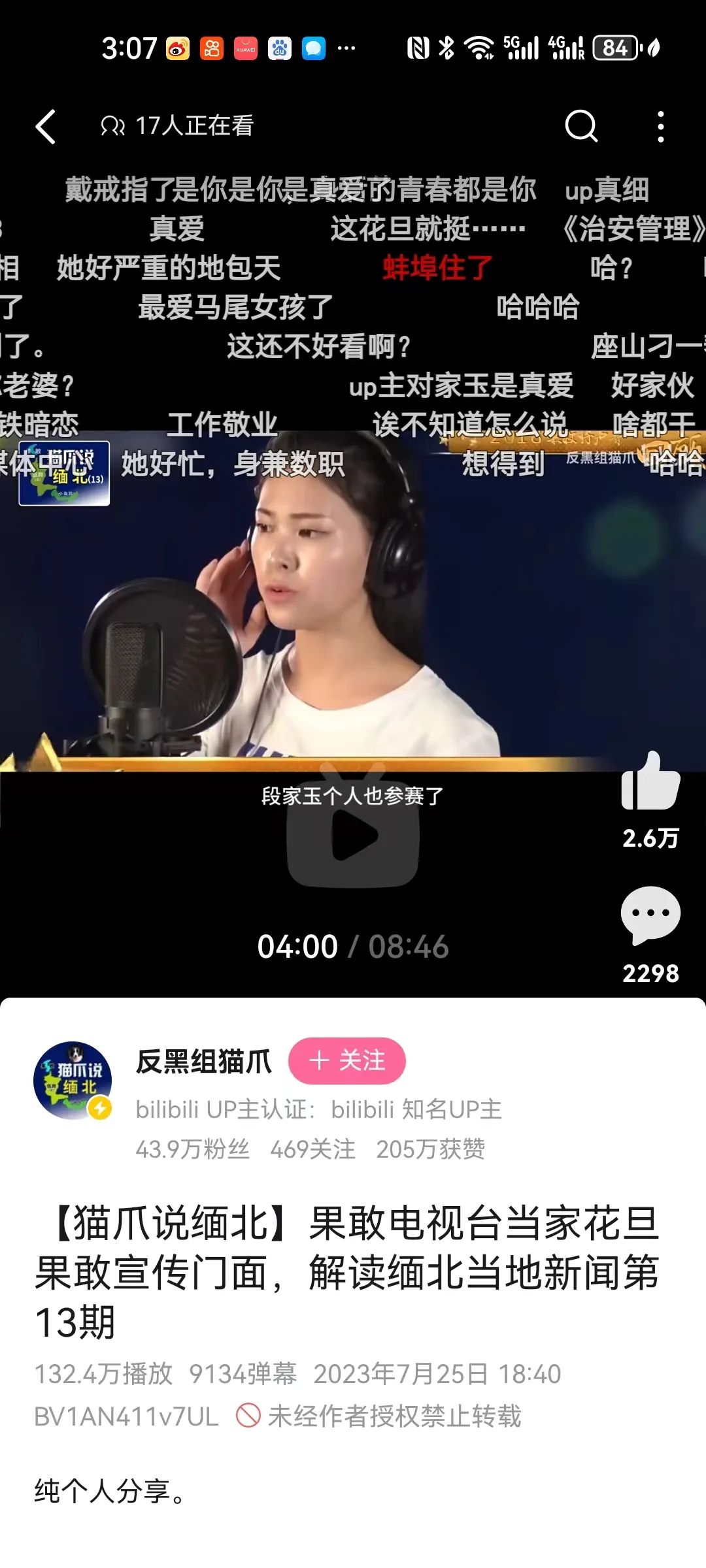The image size is (706, 1568).
Task: Follow 反黑组猫爪 with 关注 button
Action: point(347,1061)
